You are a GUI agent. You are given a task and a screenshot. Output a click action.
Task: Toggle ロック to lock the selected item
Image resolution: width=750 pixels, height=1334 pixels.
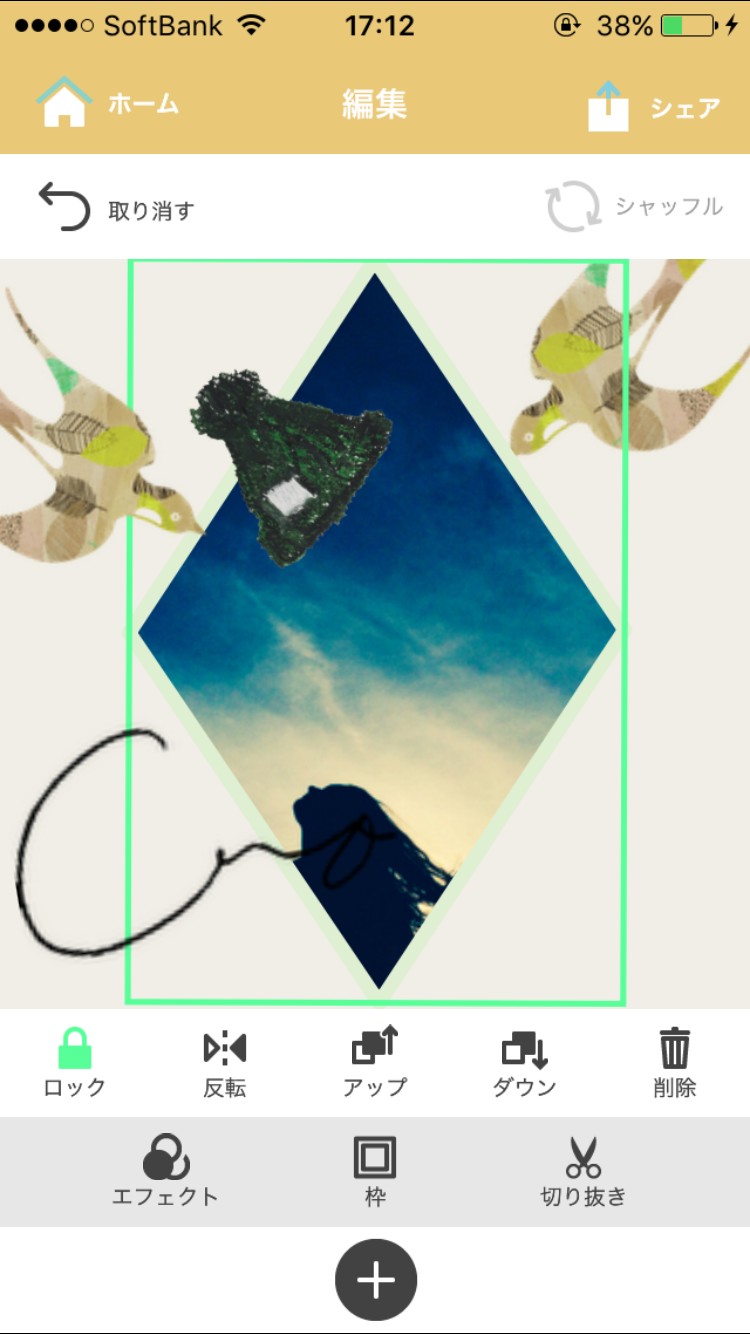click(x=75, y=1063)
